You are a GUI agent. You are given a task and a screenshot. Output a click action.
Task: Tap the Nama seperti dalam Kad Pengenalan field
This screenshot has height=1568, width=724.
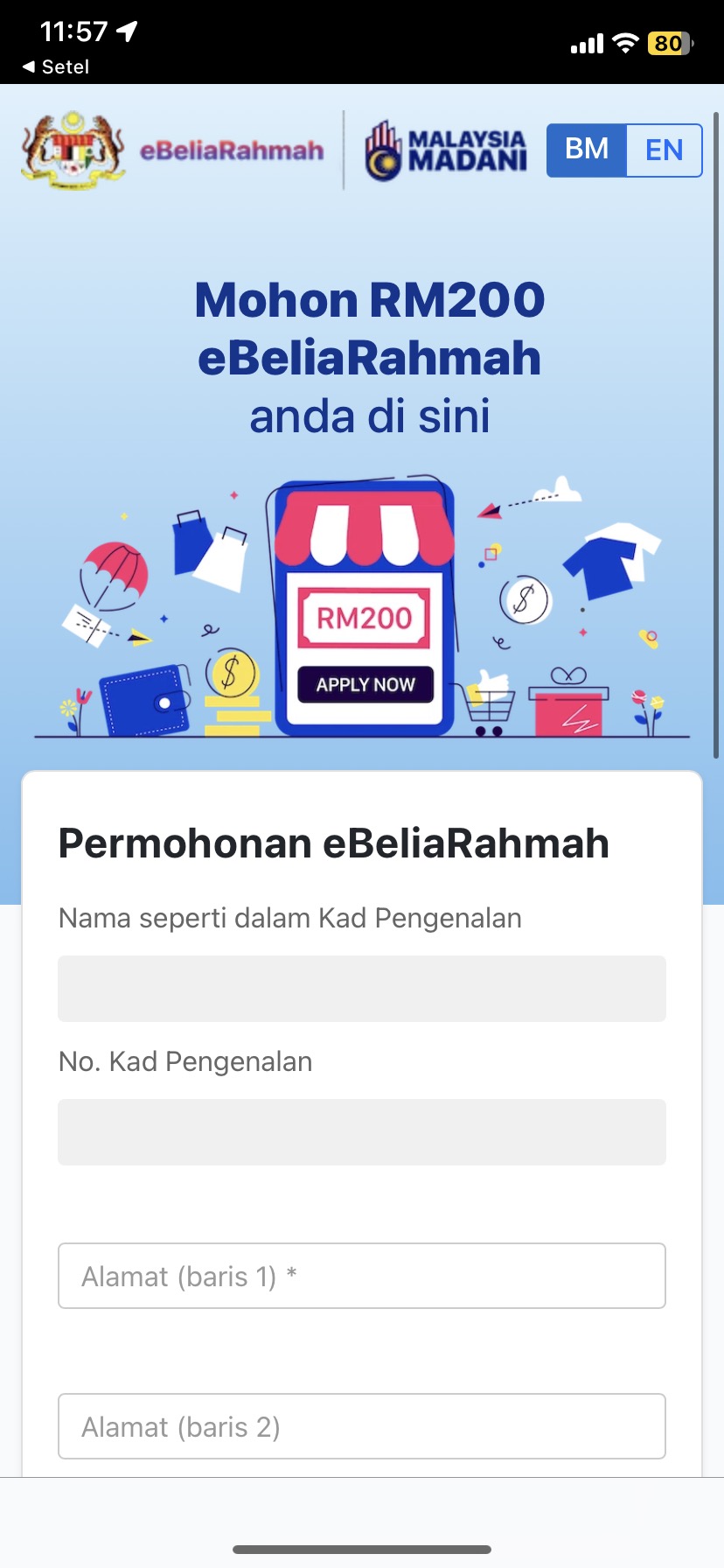click(362, 989)
